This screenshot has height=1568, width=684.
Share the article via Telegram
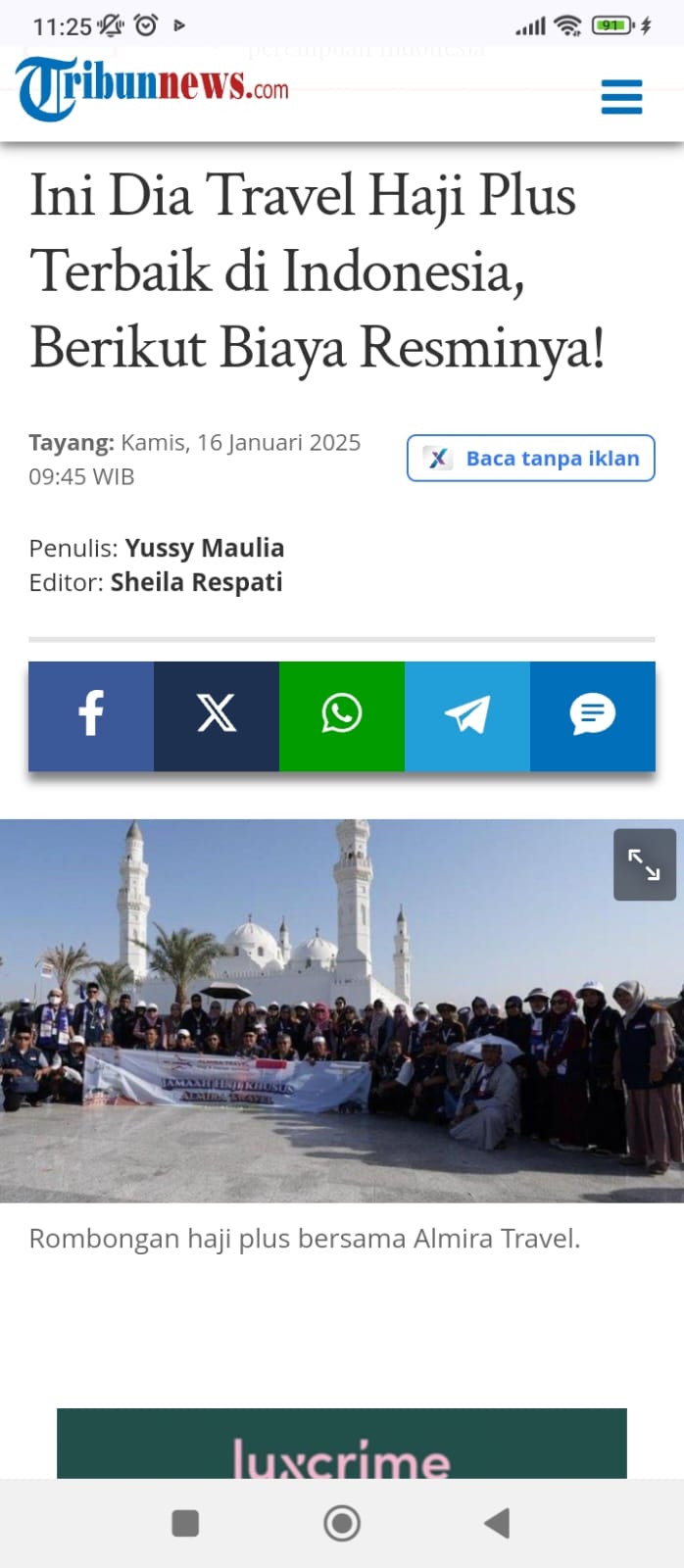pos(467,715)
